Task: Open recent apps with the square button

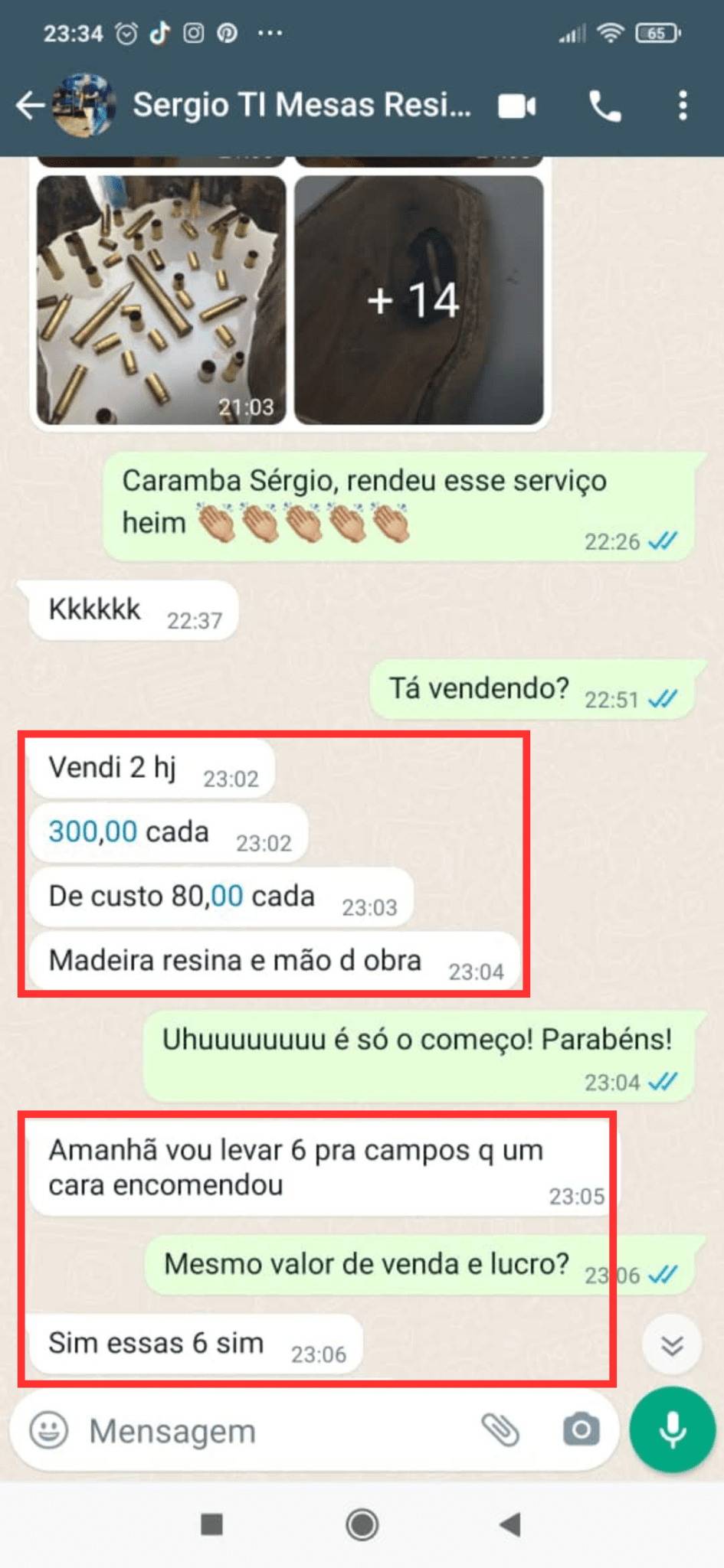Action: (x=211, y=1524)
